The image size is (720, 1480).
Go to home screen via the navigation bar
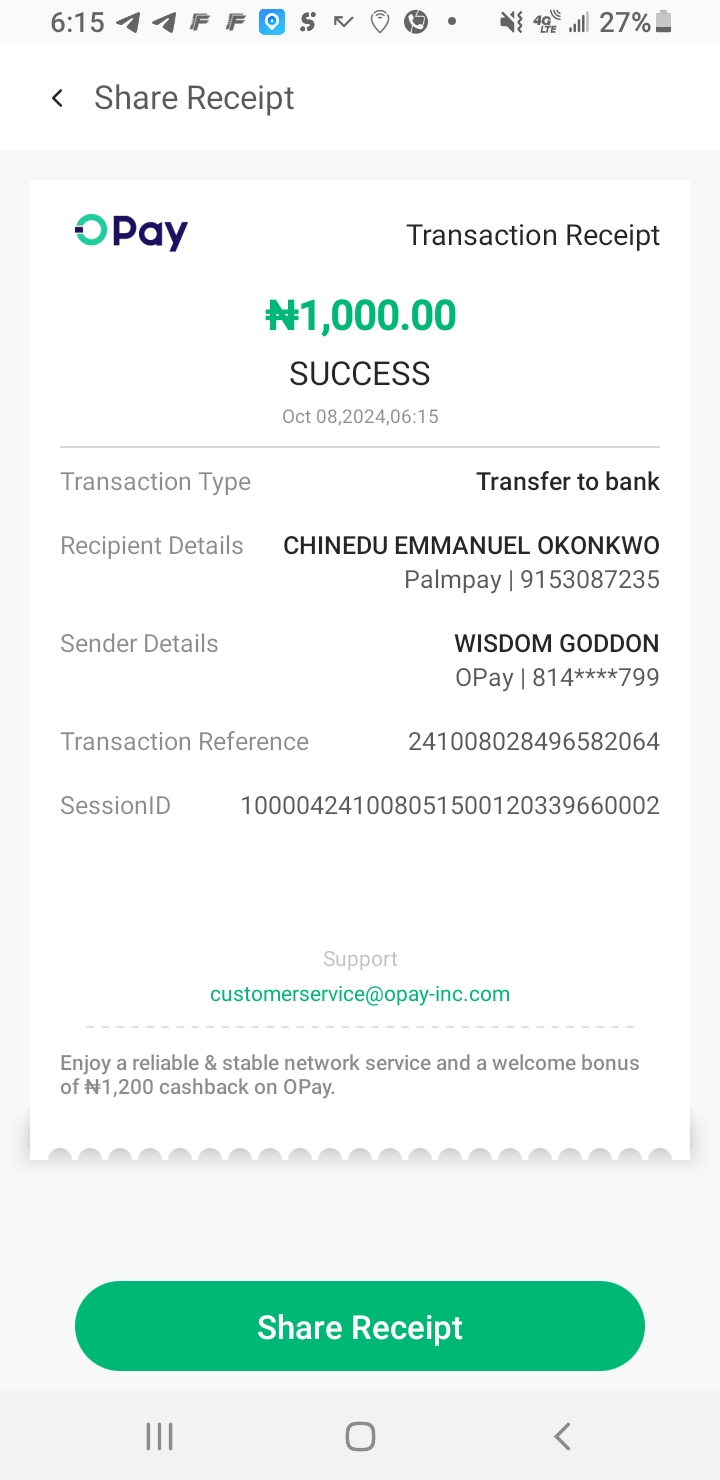coord(360,1437)
